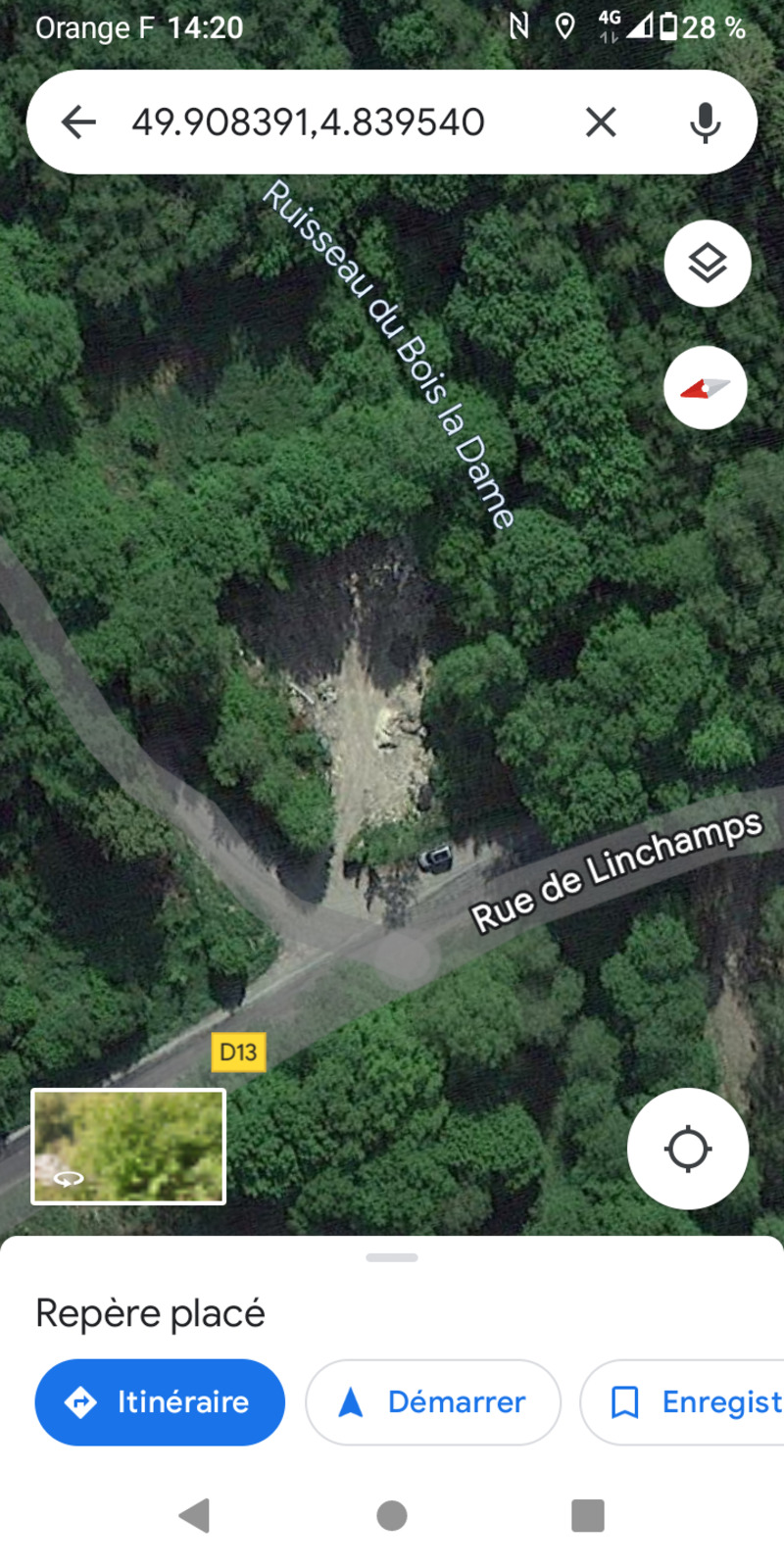This screenshot has height=1568, width=784.
Task: Expand the Repère placé sheet handle
Action: click(392, 1257)
